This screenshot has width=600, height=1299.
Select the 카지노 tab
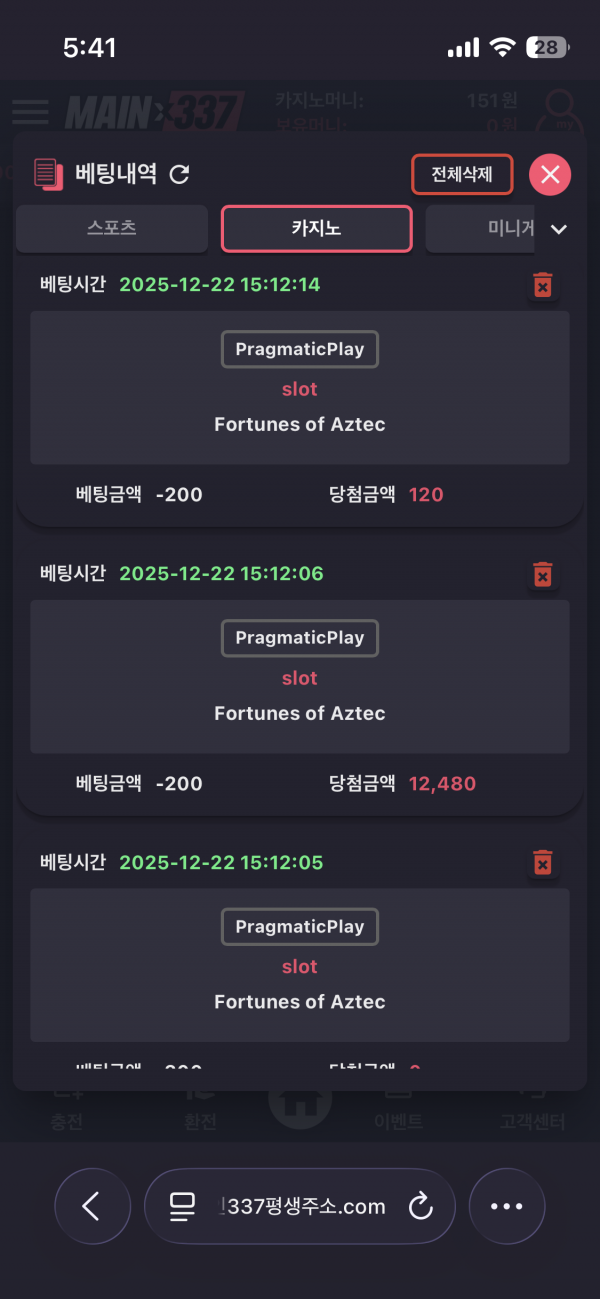pyautogui.click(x=316, y=228)
